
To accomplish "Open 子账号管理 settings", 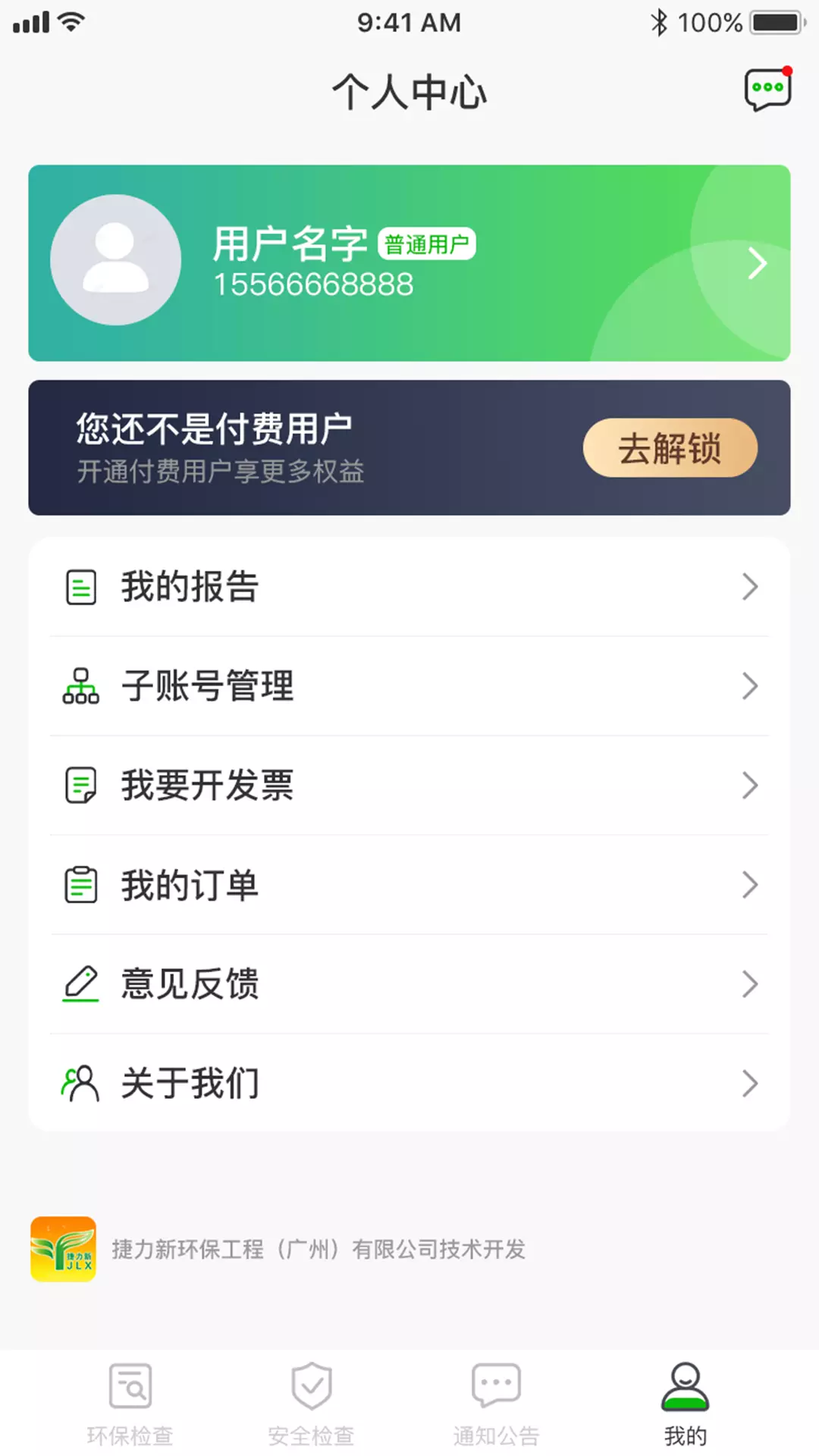I will pyautogui.click(x=409, y=686).
